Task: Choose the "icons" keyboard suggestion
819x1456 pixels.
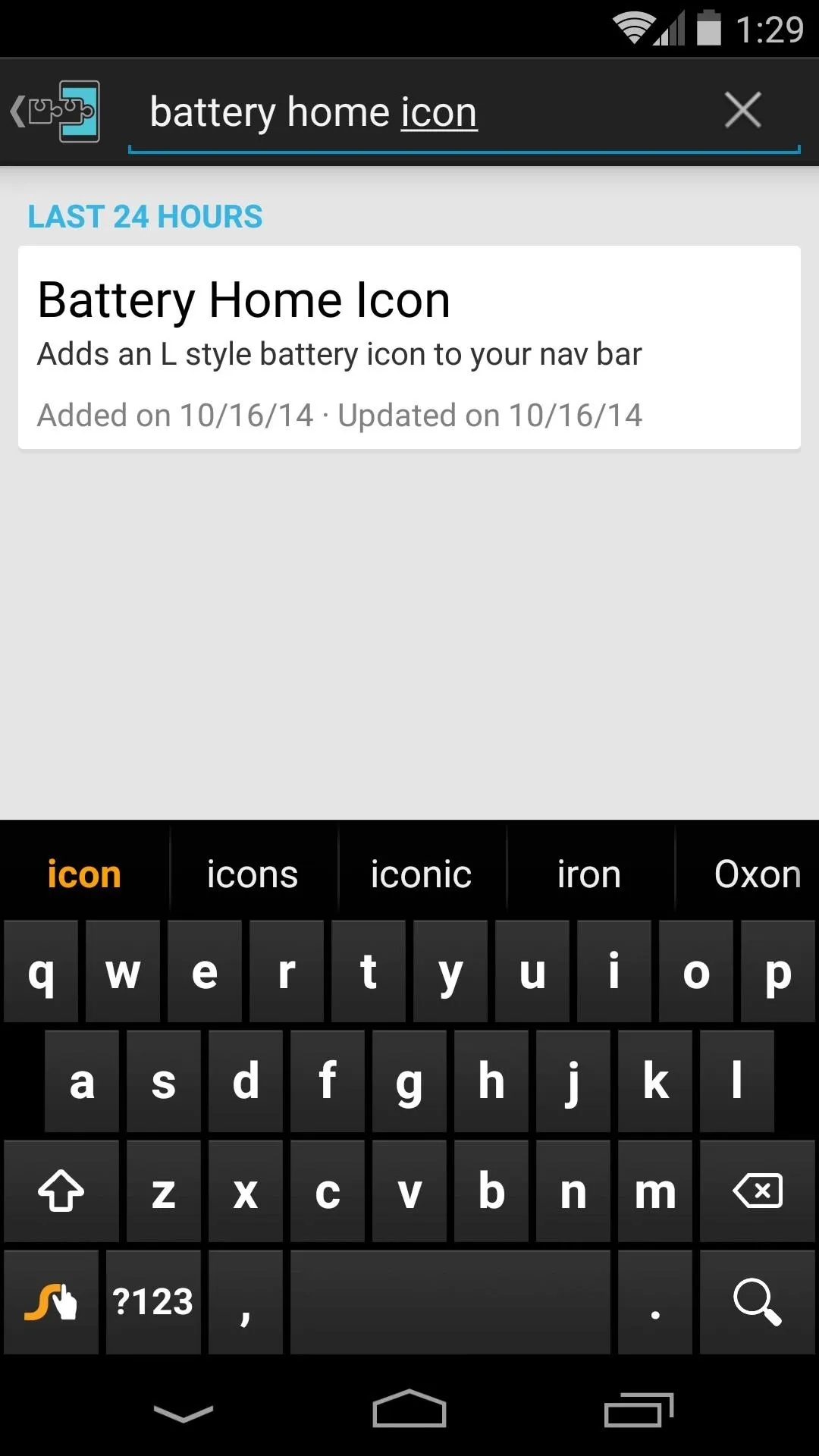Action: point(253,874)
